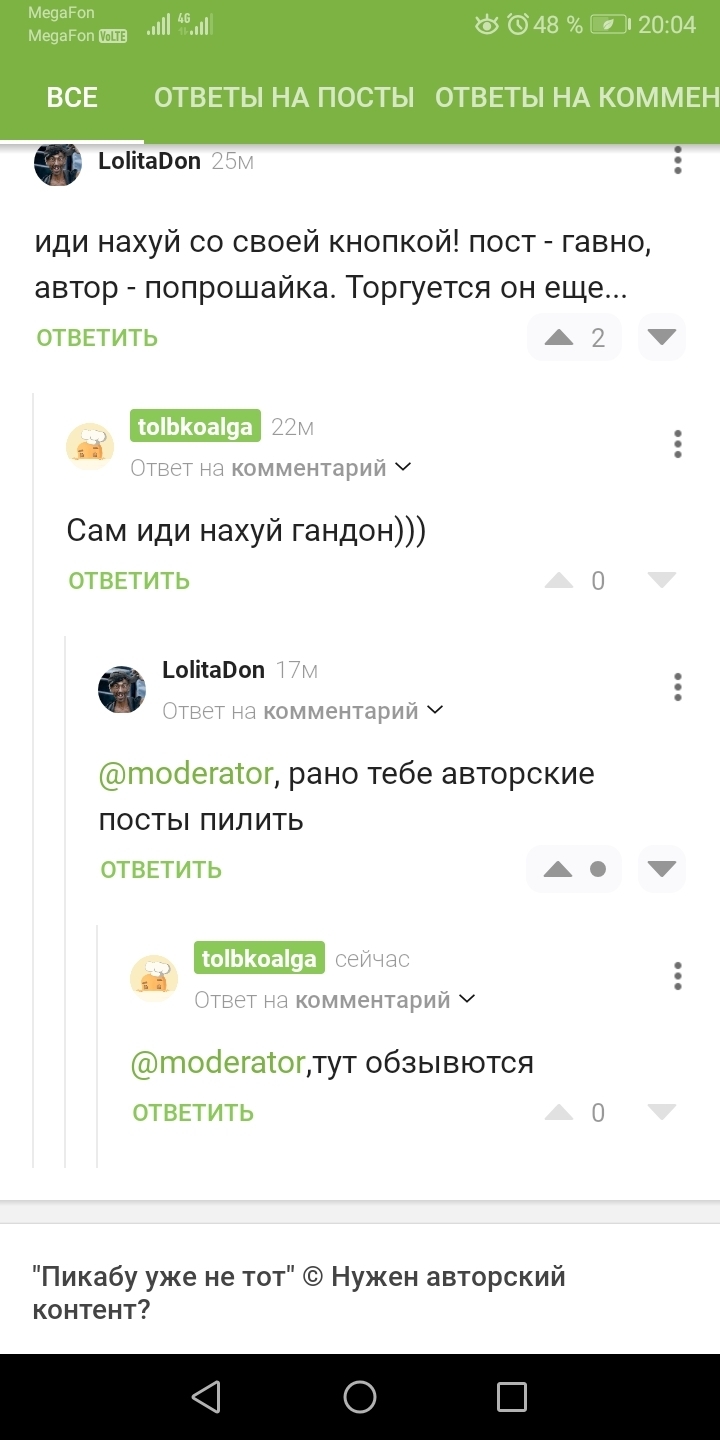Open overflow menu on tolbkoalga's «сейчас» comment

[x=678, y=976]
